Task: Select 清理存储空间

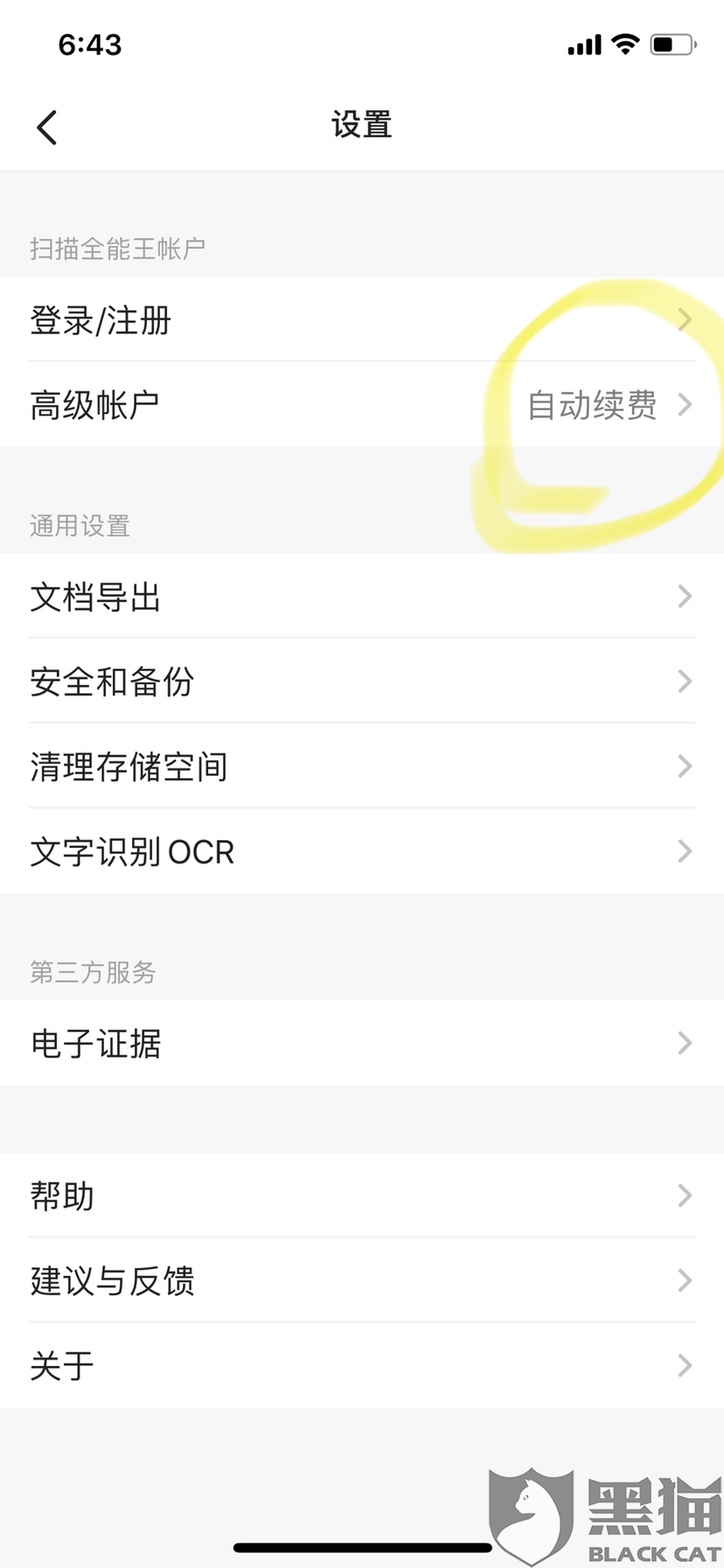Action: [362, 766]
